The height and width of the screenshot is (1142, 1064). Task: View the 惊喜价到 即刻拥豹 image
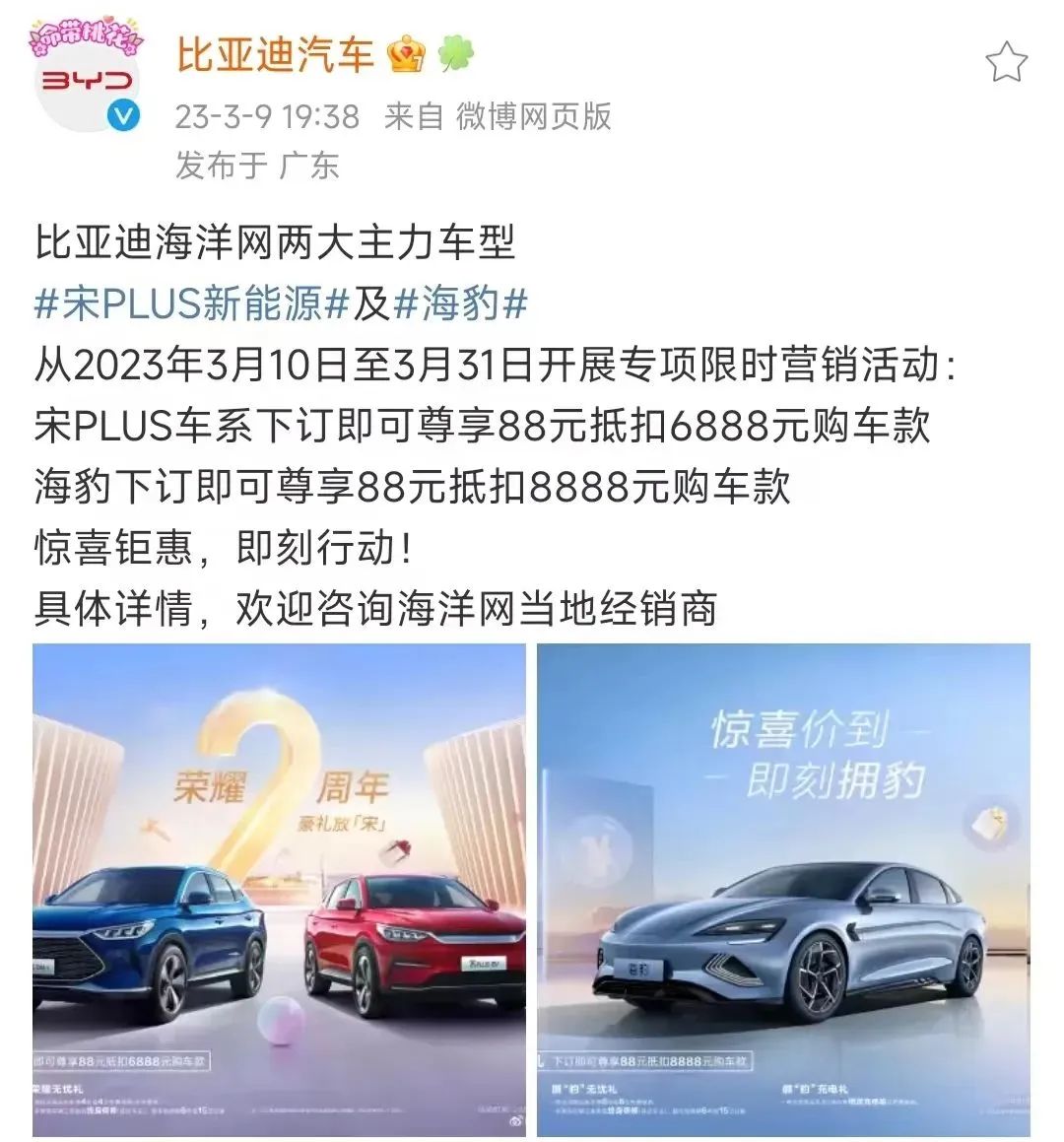tap(783, 889)
